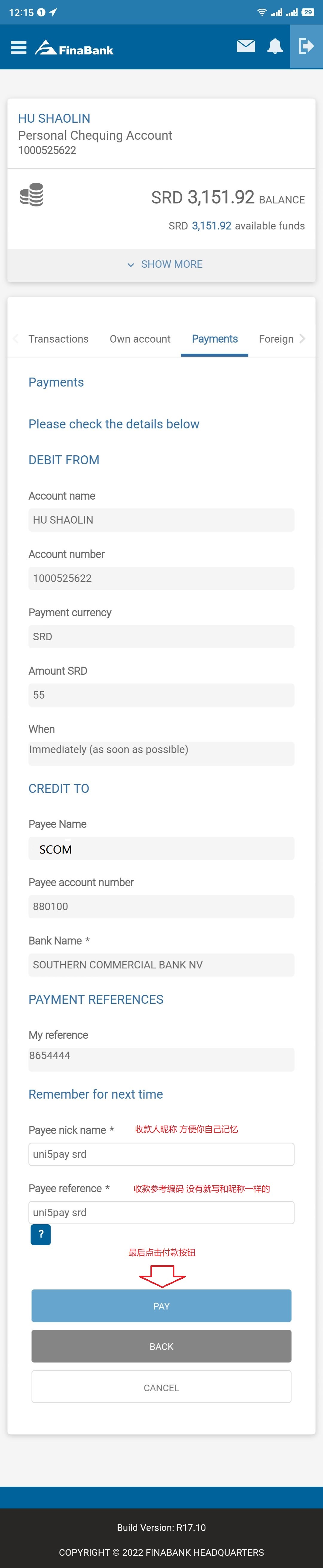Image resolution: width=323 pixels, height=1568 pixels.
Task: Cancel the payment
Action: click(161, 1388)
